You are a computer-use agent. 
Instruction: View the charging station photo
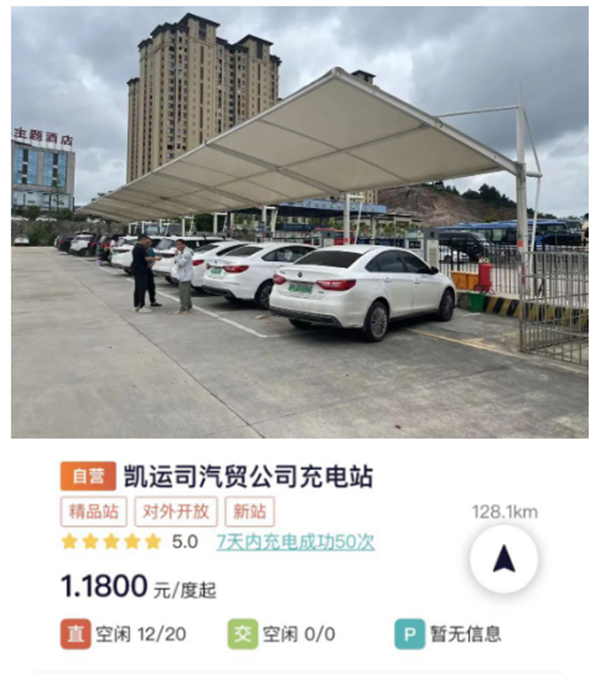coord(300,222)
